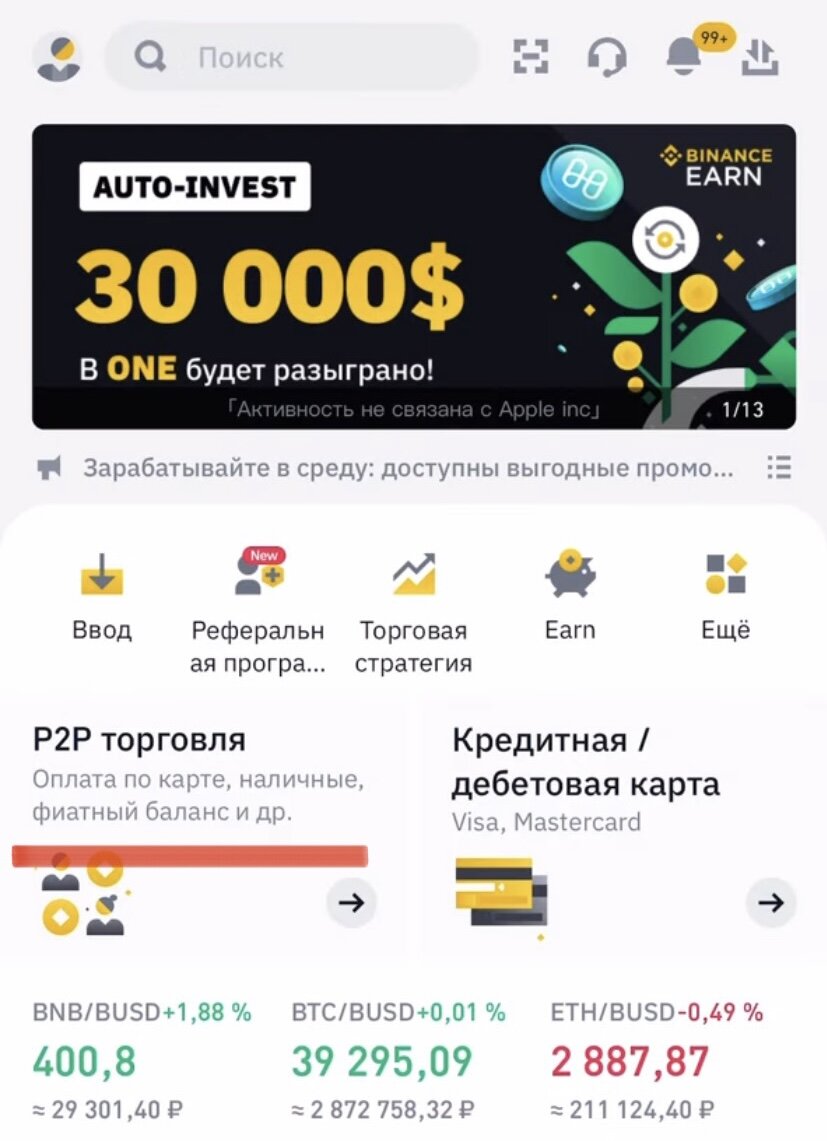The image size is (827, 1141).
Task: View the BNB/BUSD pair
Action: [x=142, y=1060]
